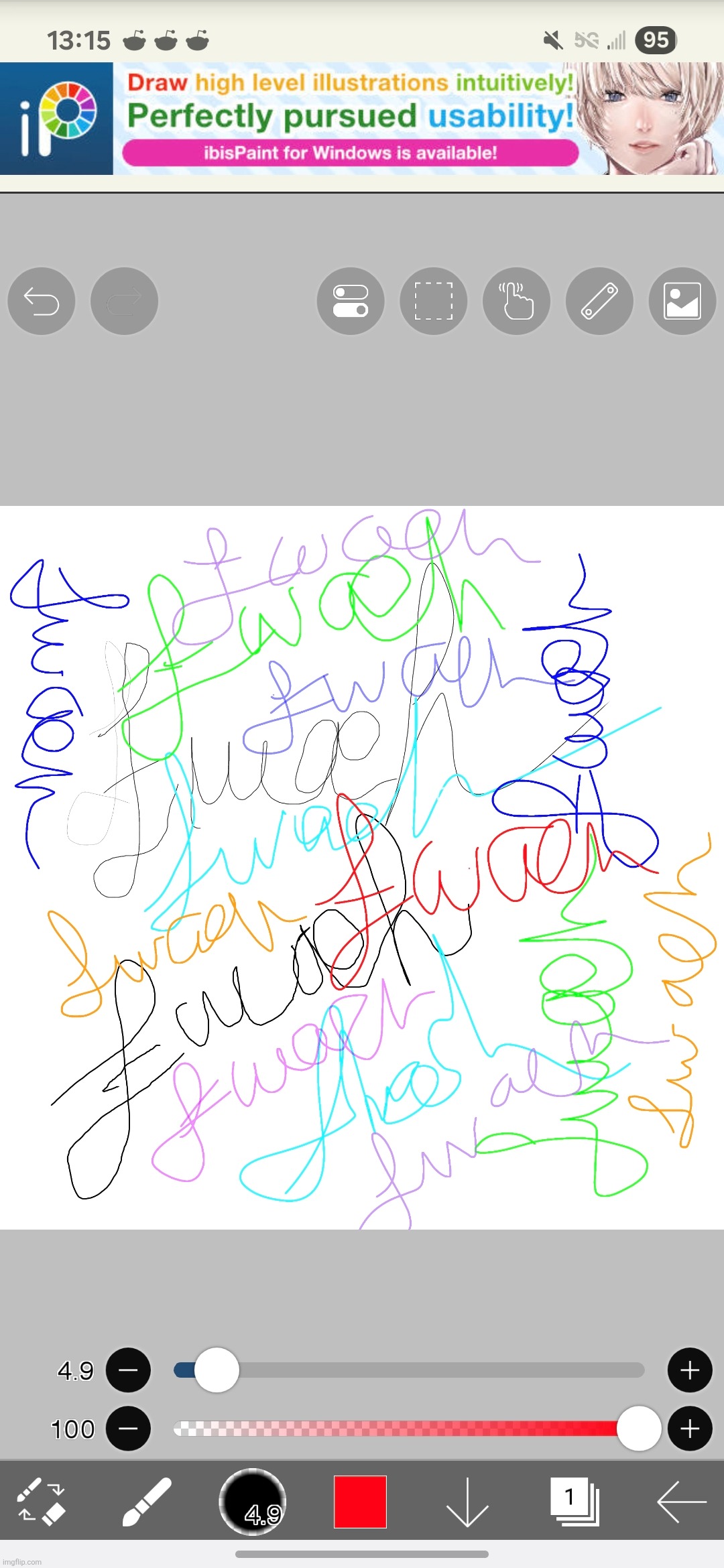Tap the finger touch gesture button
The image size is (724, 1568).
pos(516,302)
